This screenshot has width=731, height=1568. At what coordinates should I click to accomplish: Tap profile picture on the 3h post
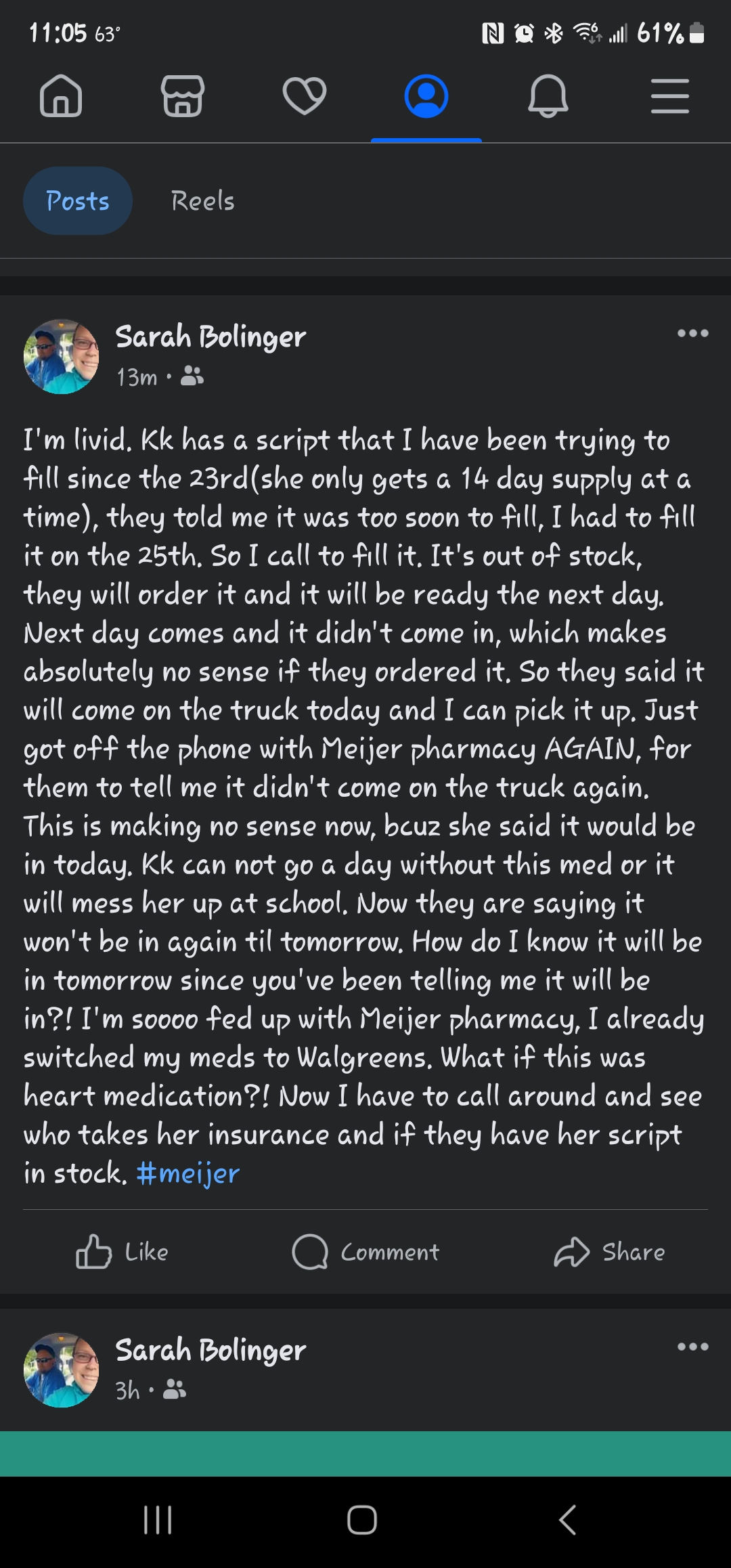pos(61,1370)
